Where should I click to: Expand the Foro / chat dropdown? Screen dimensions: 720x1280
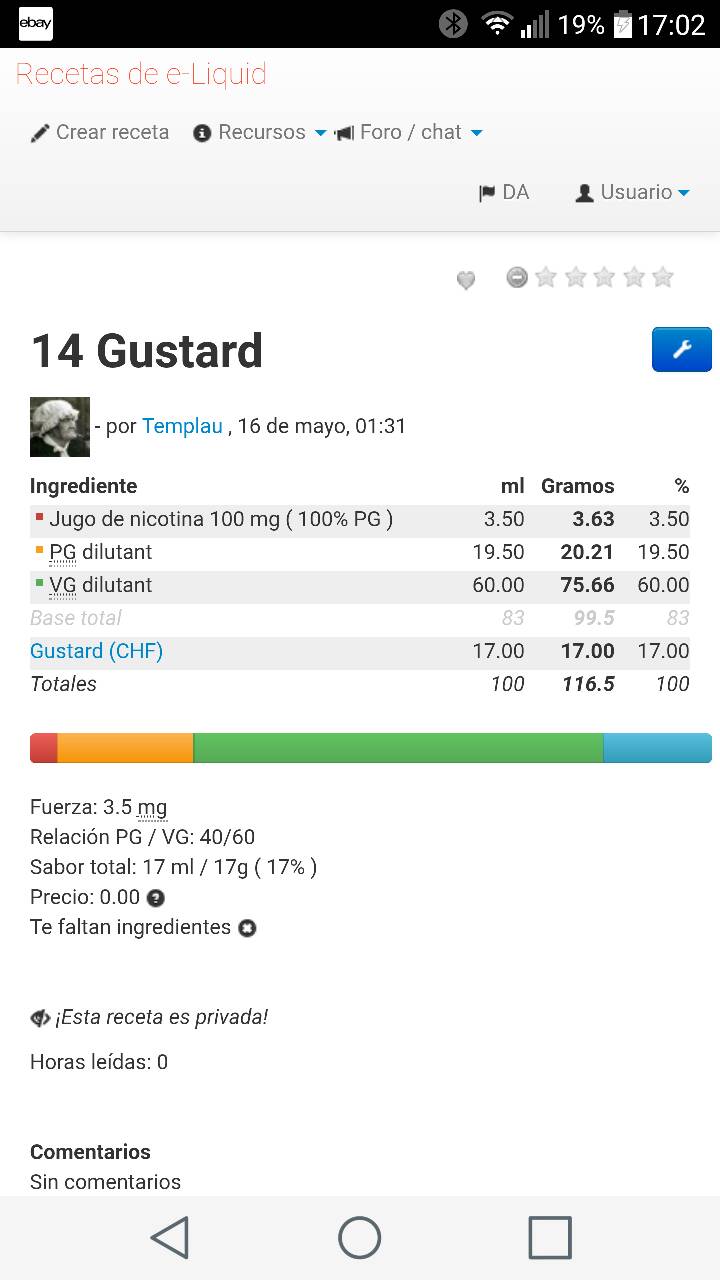(409, 133)
